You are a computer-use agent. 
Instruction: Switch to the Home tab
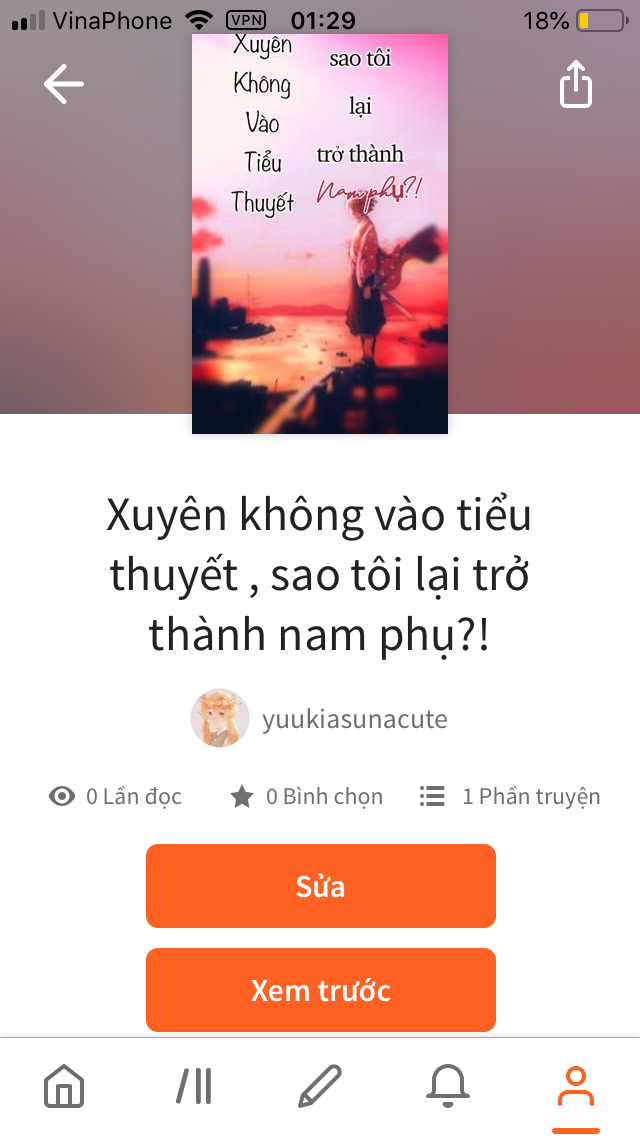pos(64,1086)
